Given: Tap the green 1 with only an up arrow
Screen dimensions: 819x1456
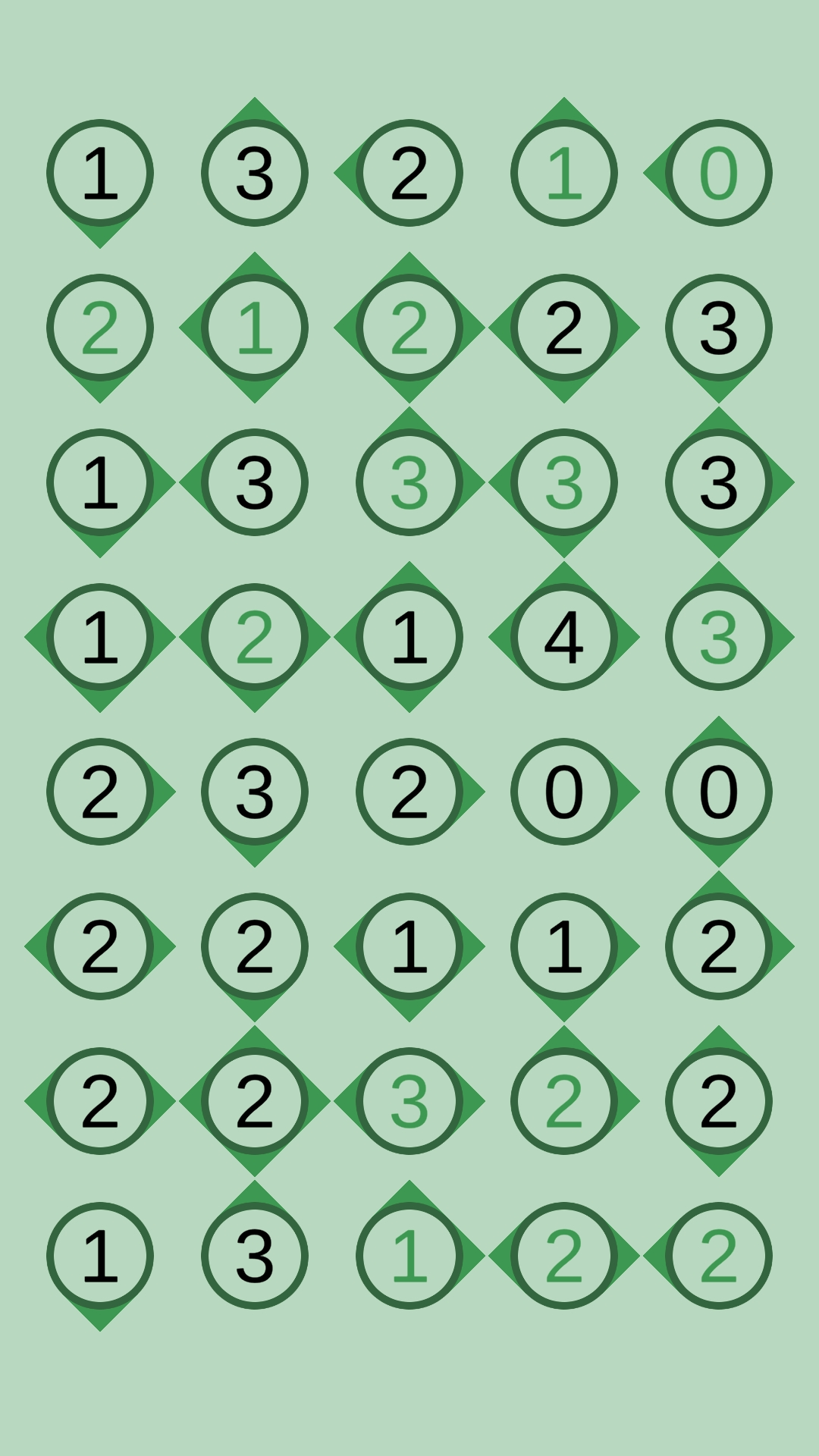Looking at the screenshot, I should click(x=563, y=173).
